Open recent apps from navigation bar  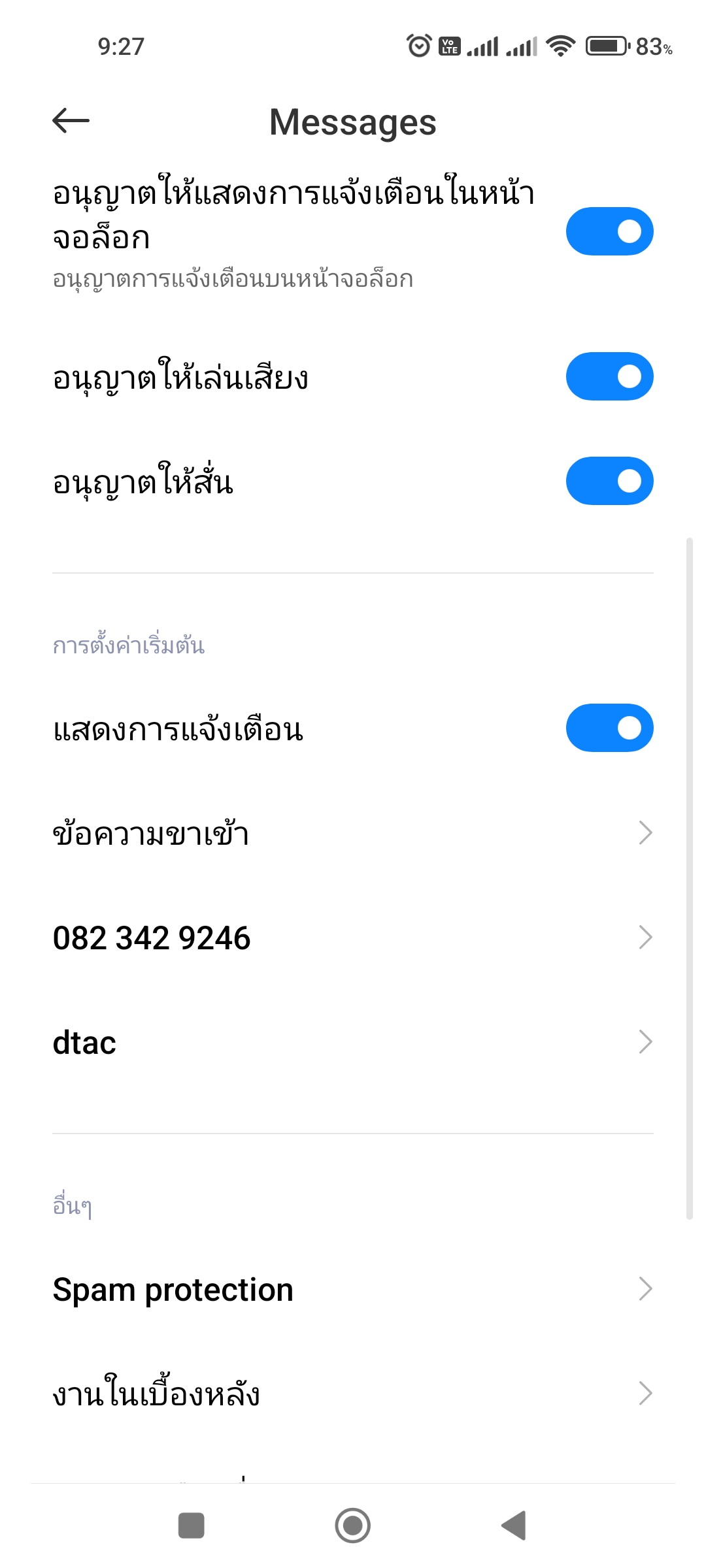pos(192,1526)
